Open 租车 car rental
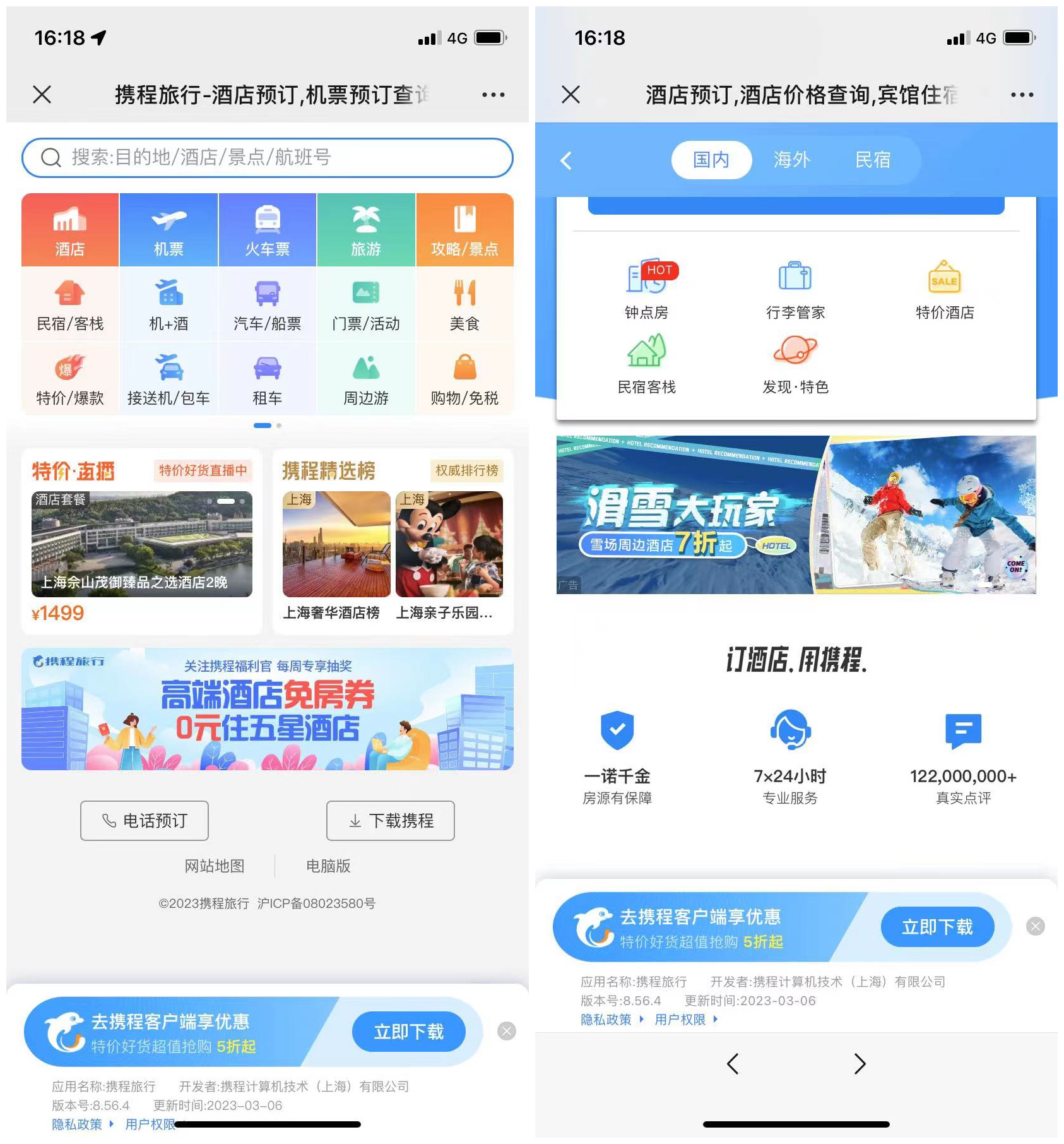1064x1144 pixels. [267, 379]
